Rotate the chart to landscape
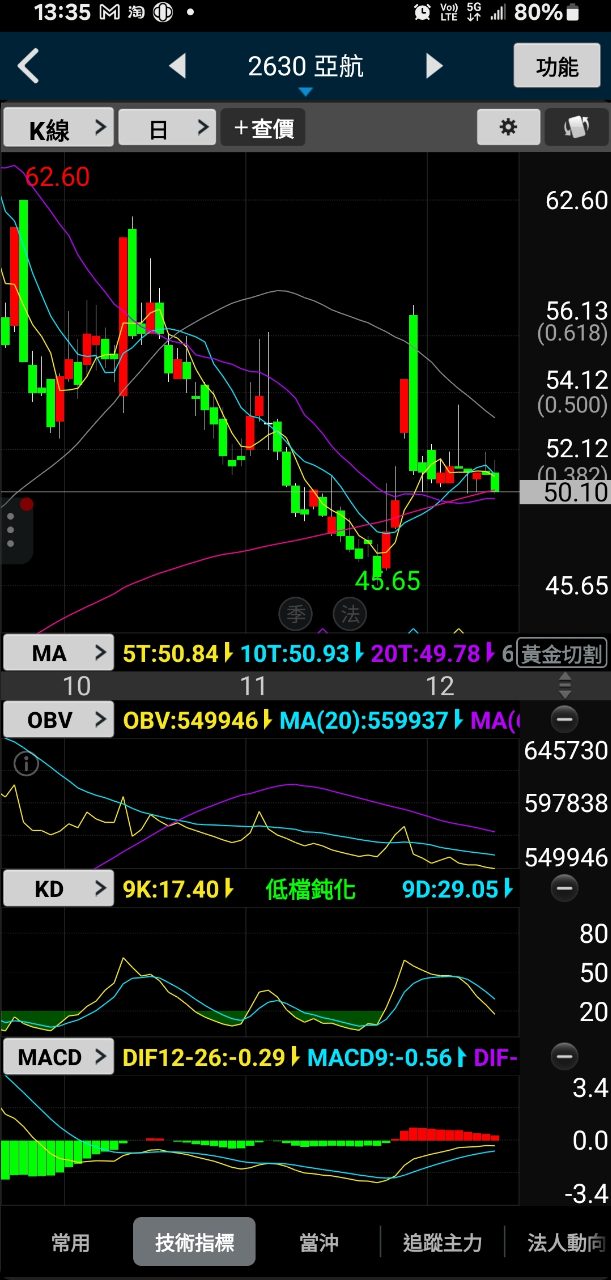 pos(573,127)
